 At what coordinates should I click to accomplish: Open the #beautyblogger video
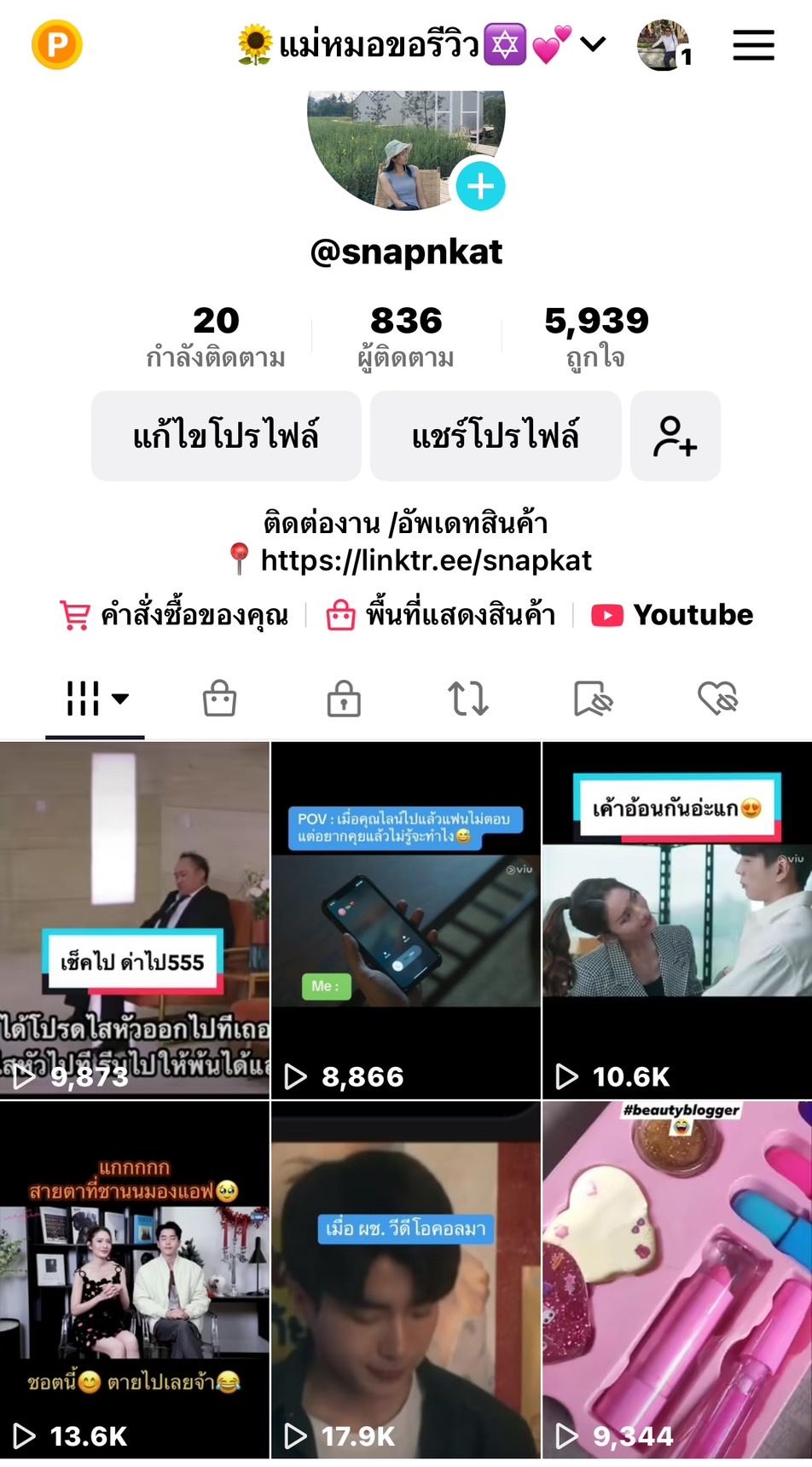677,1279
